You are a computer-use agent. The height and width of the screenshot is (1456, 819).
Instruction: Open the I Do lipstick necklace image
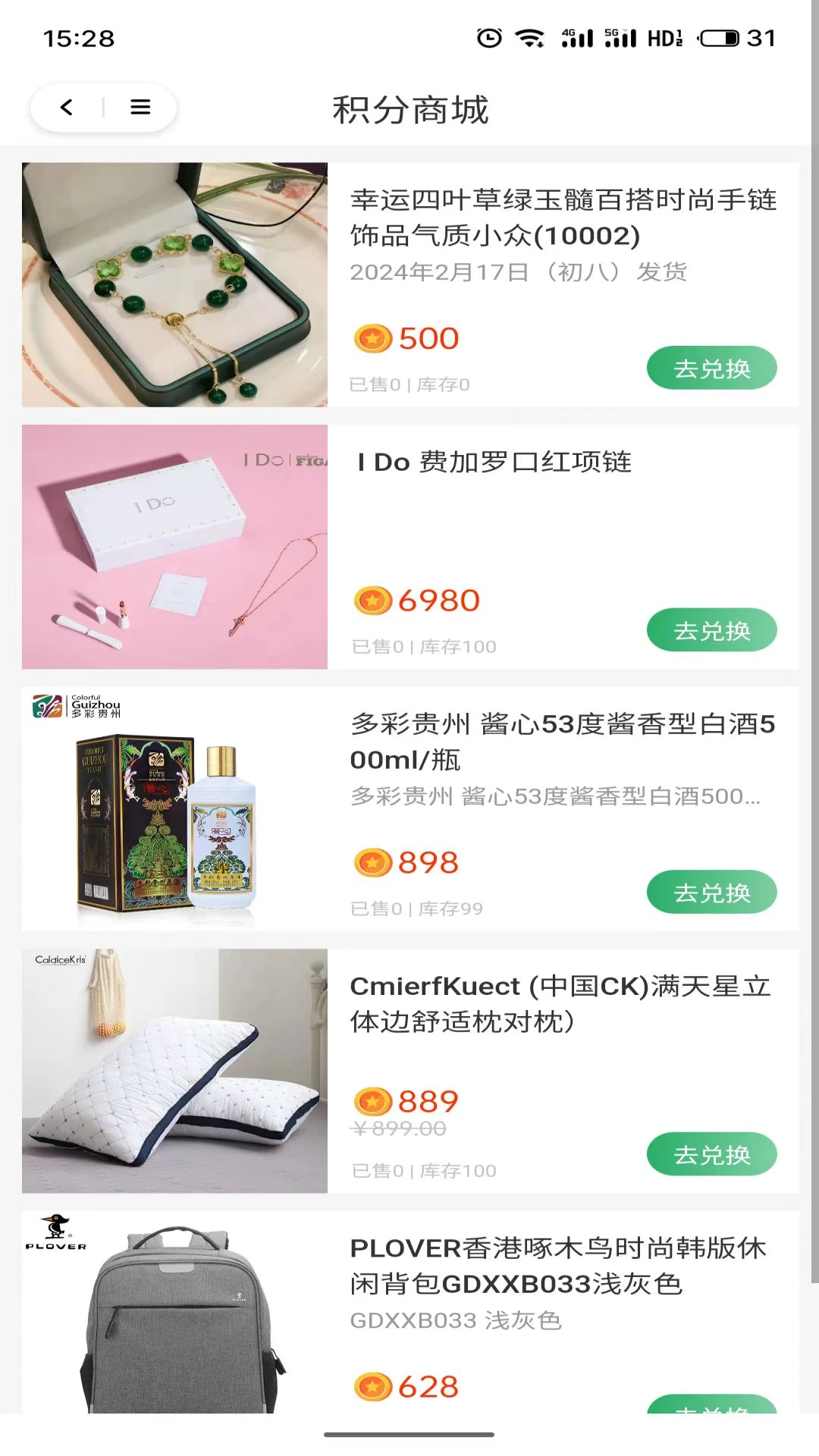click(174, 548)
